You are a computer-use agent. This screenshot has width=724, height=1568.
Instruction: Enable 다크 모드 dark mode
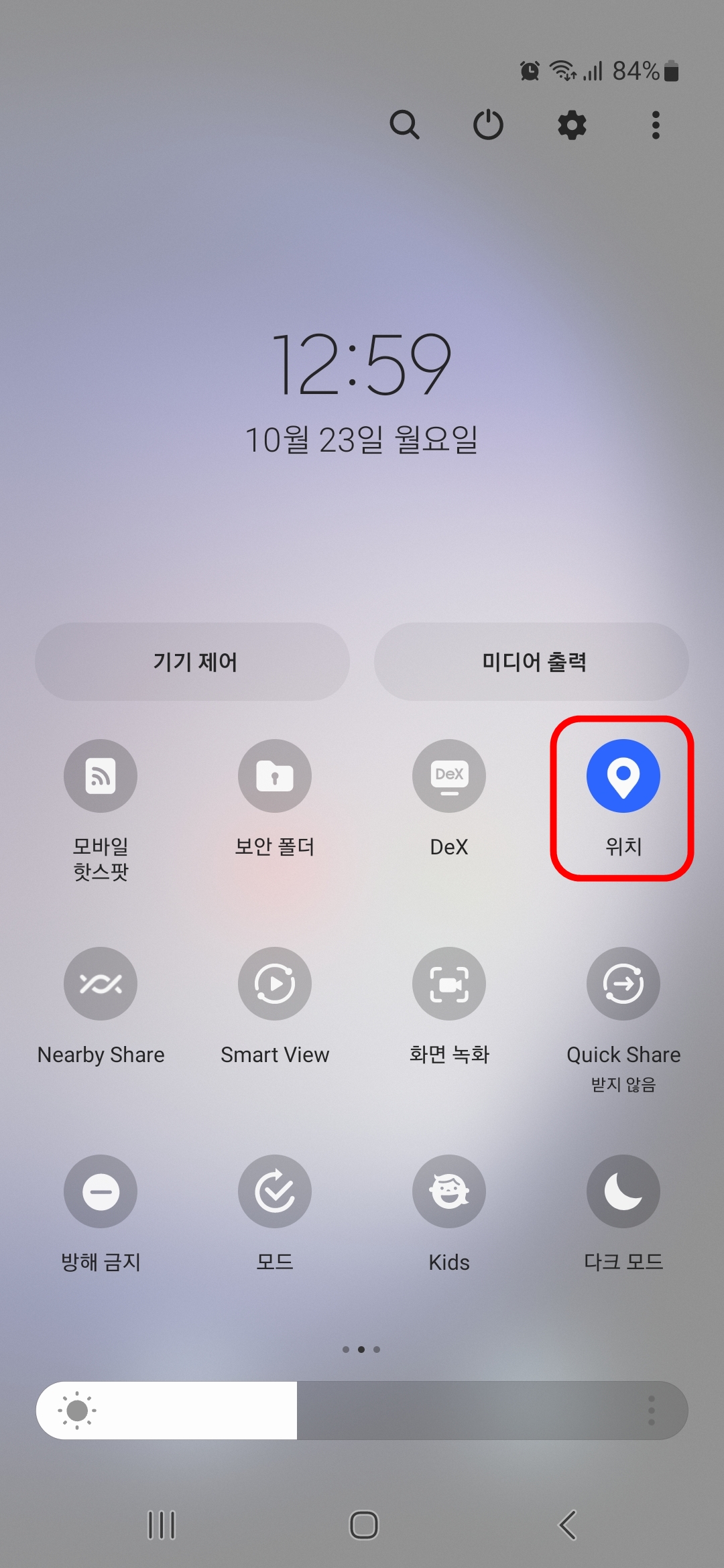(623, 1191)
